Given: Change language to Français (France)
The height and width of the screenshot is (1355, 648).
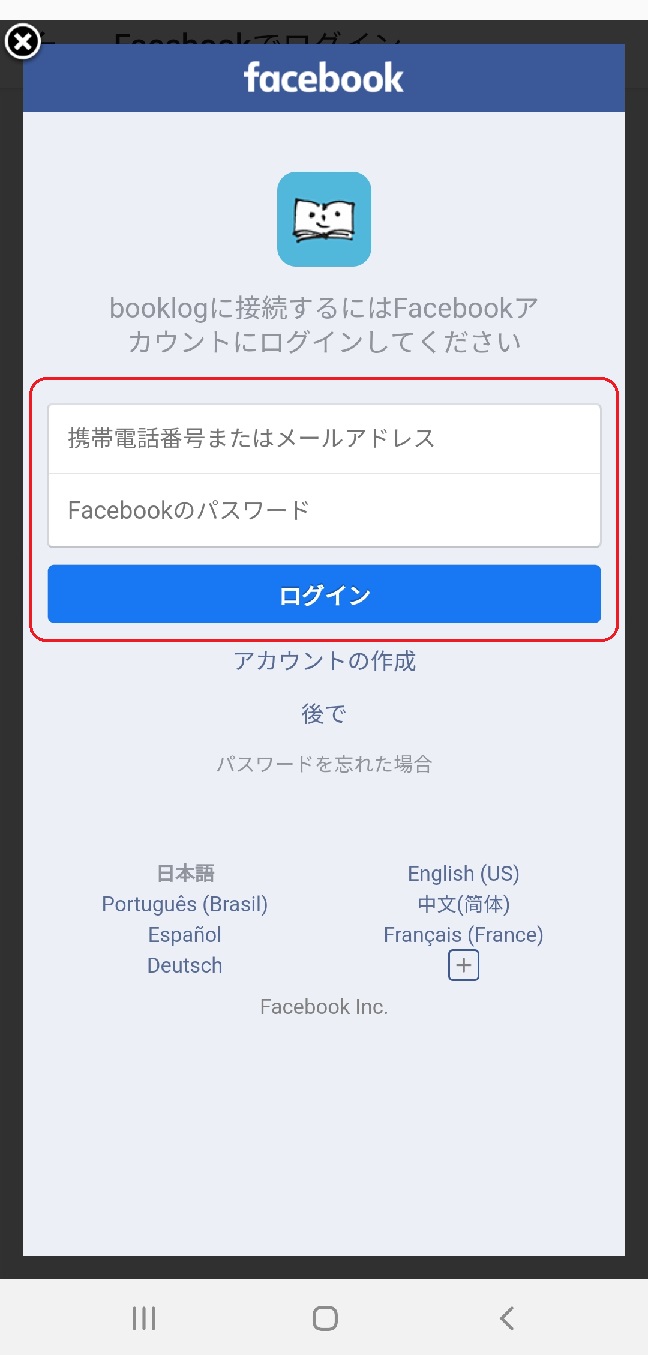Looking at the screenshot, I should click(x=463, y=935).
